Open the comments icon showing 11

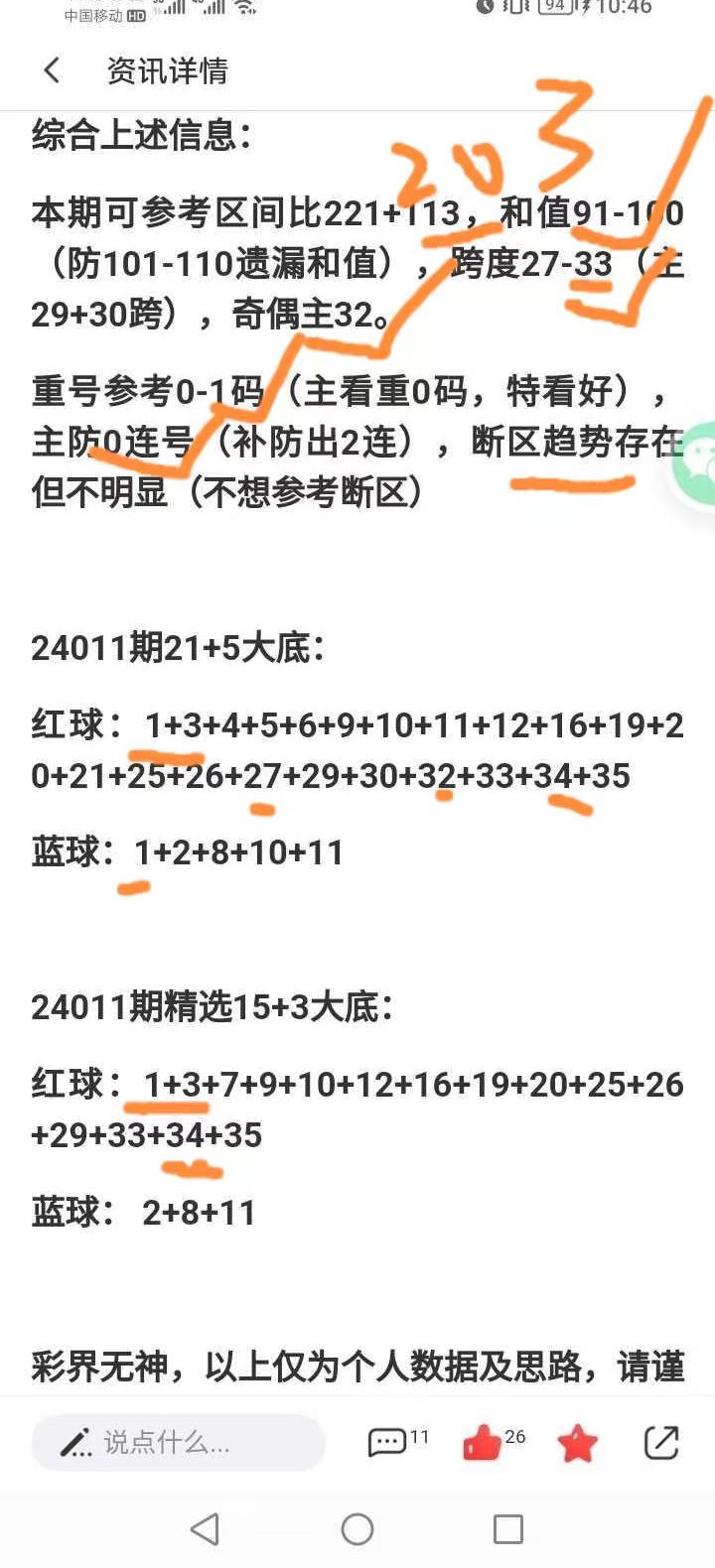coord(388,1442)
